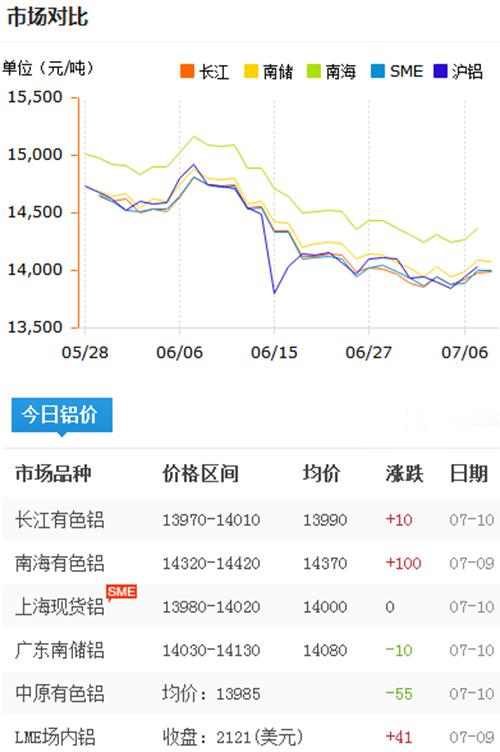Toggle the SME series in the chart legend

(x=397, y=71)
